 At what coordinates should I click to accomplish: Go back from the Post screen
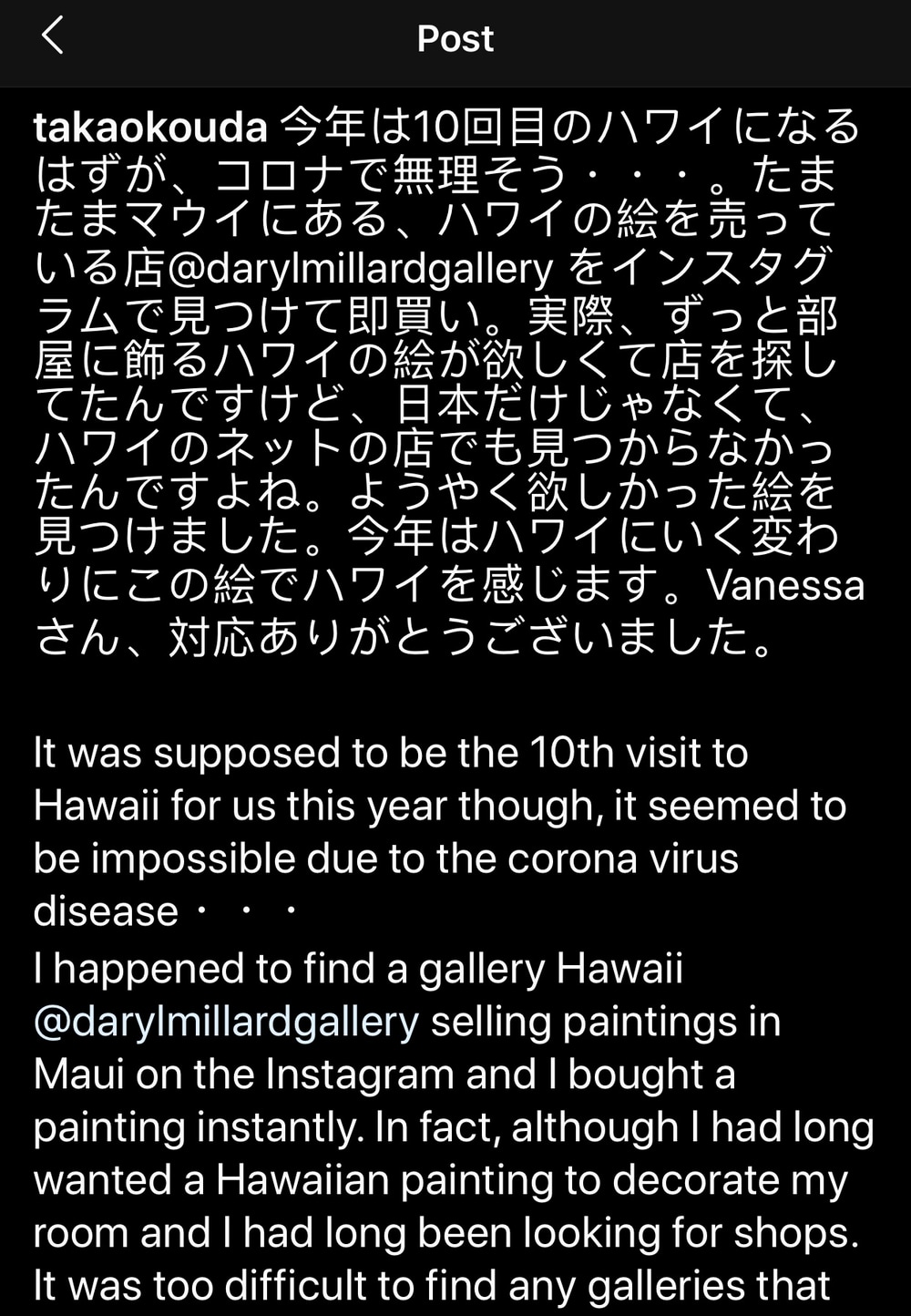(53, 37)
